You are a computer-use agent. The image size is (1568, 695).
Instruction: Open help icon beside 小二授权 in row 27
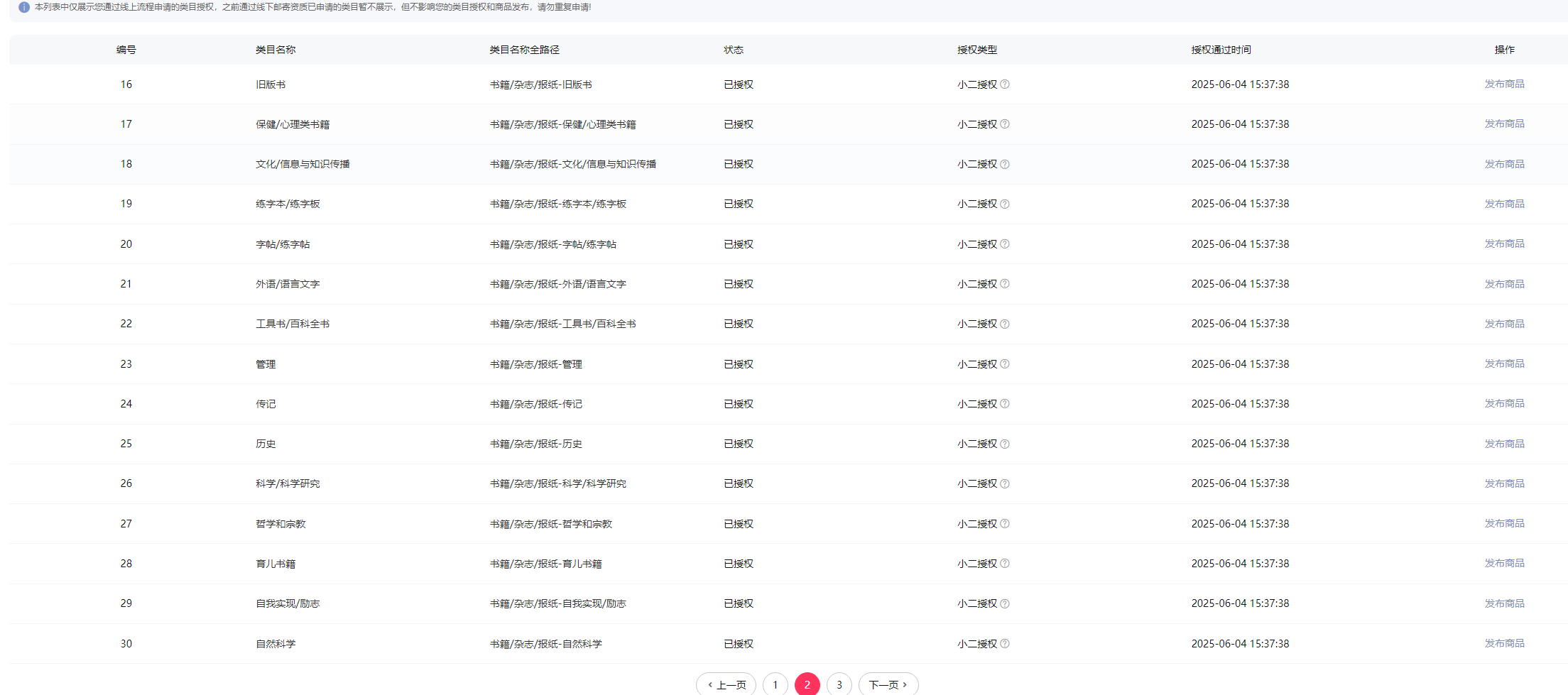pyautogui.click(x=1005, y=524)
